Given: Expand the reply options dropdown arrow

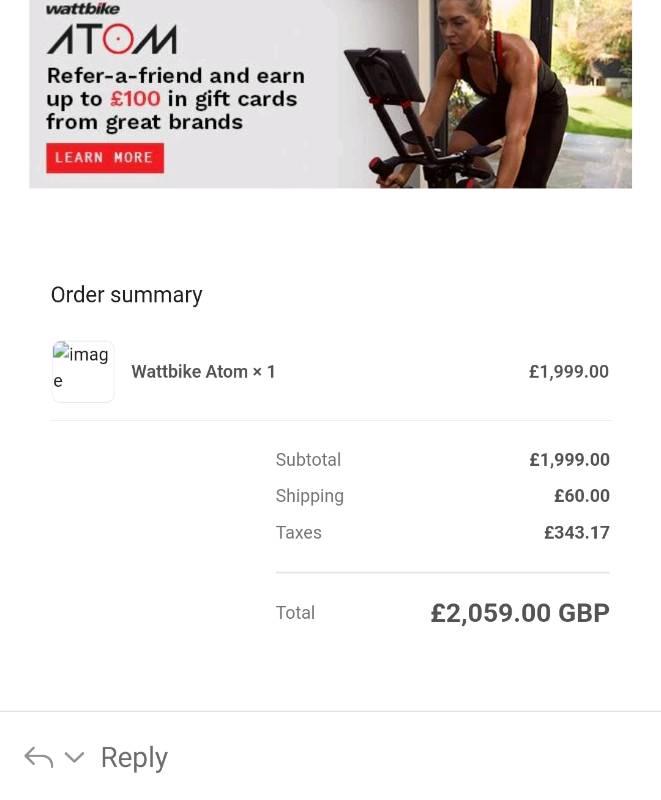Looking at the screenshot, I should (x=74, y=757).
